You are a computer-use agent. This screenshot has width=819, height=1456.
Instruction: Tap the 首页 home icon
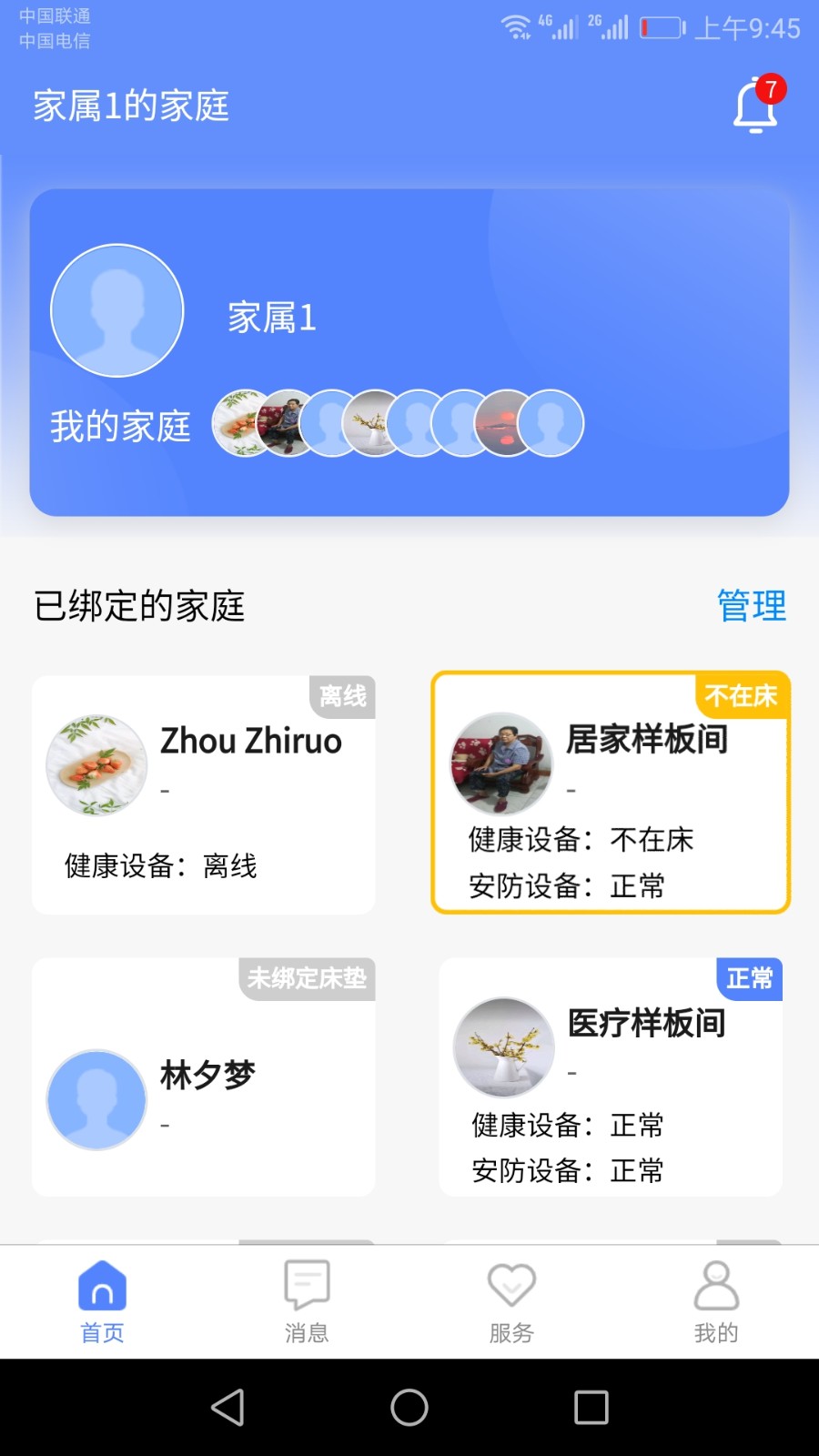point(102,1288)
